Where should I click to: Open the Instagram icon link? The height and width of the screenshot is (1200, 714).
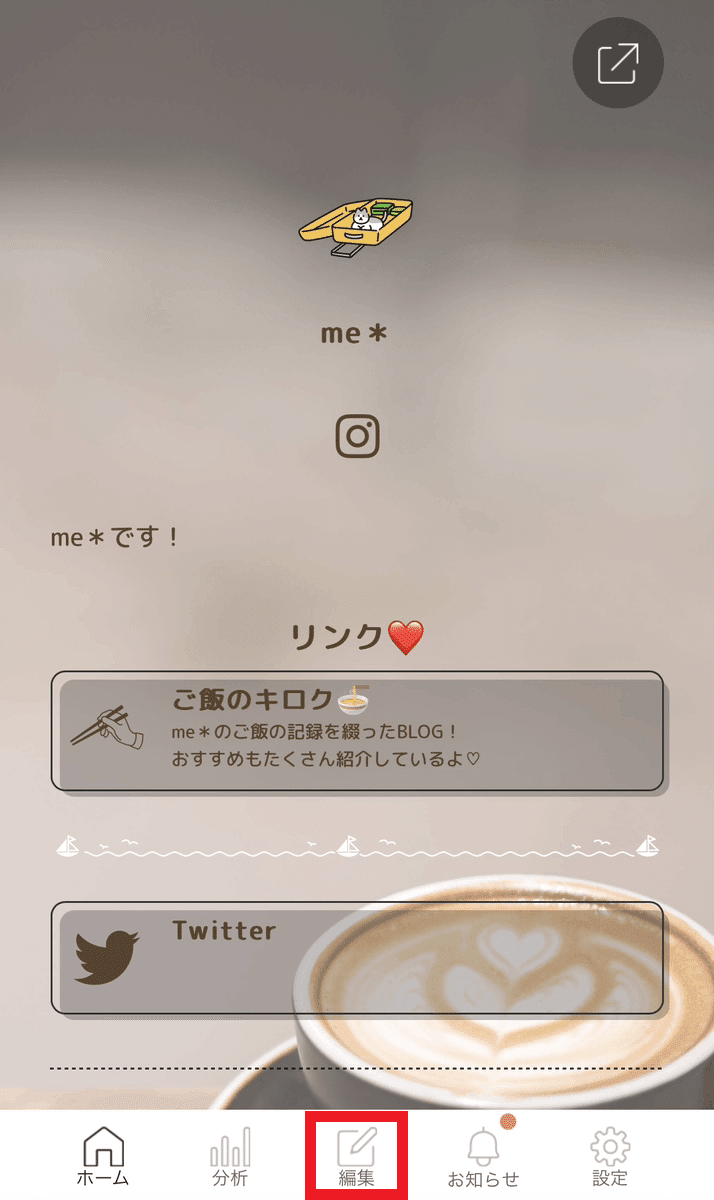pyautogui.click(x=357, y=436)
